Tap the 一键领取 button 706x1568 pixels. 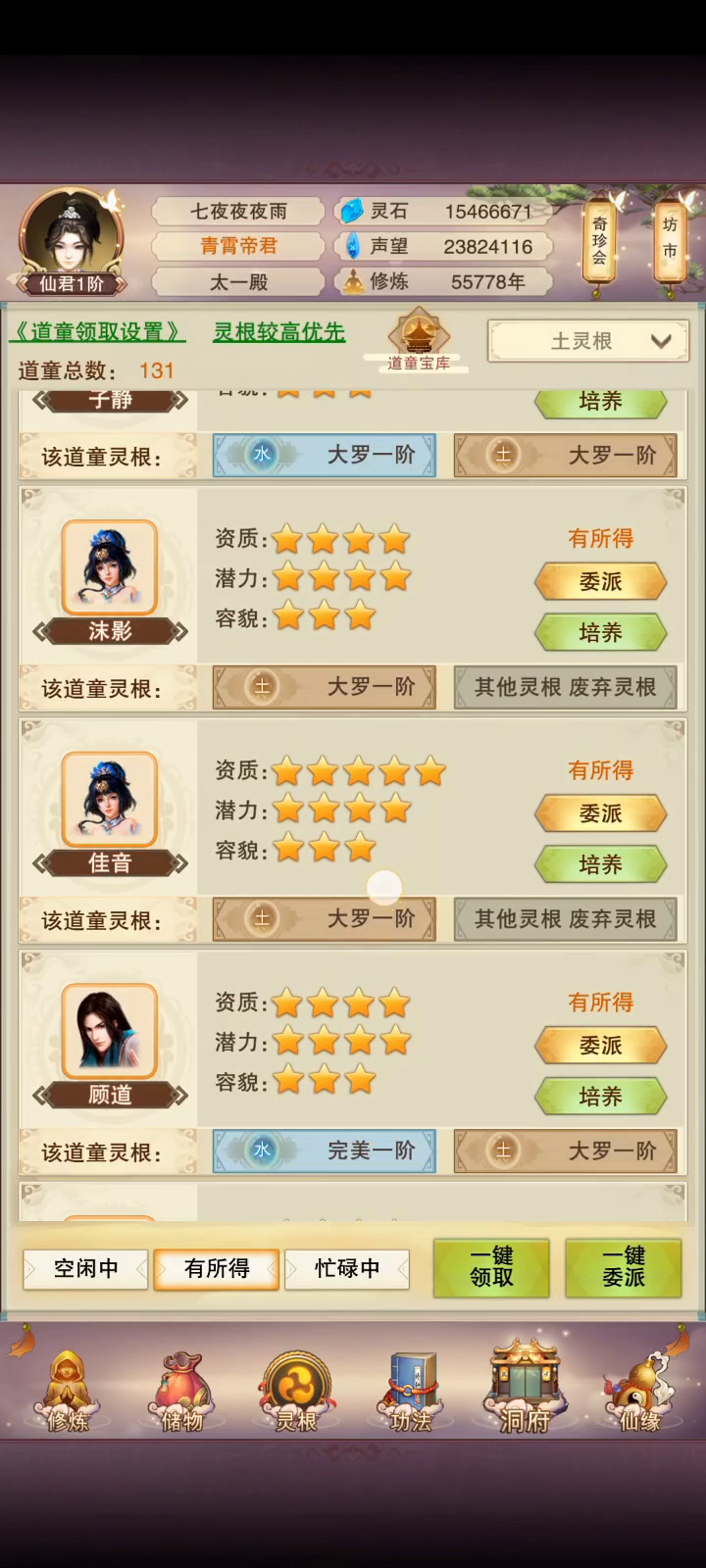tap(491, 1267)
